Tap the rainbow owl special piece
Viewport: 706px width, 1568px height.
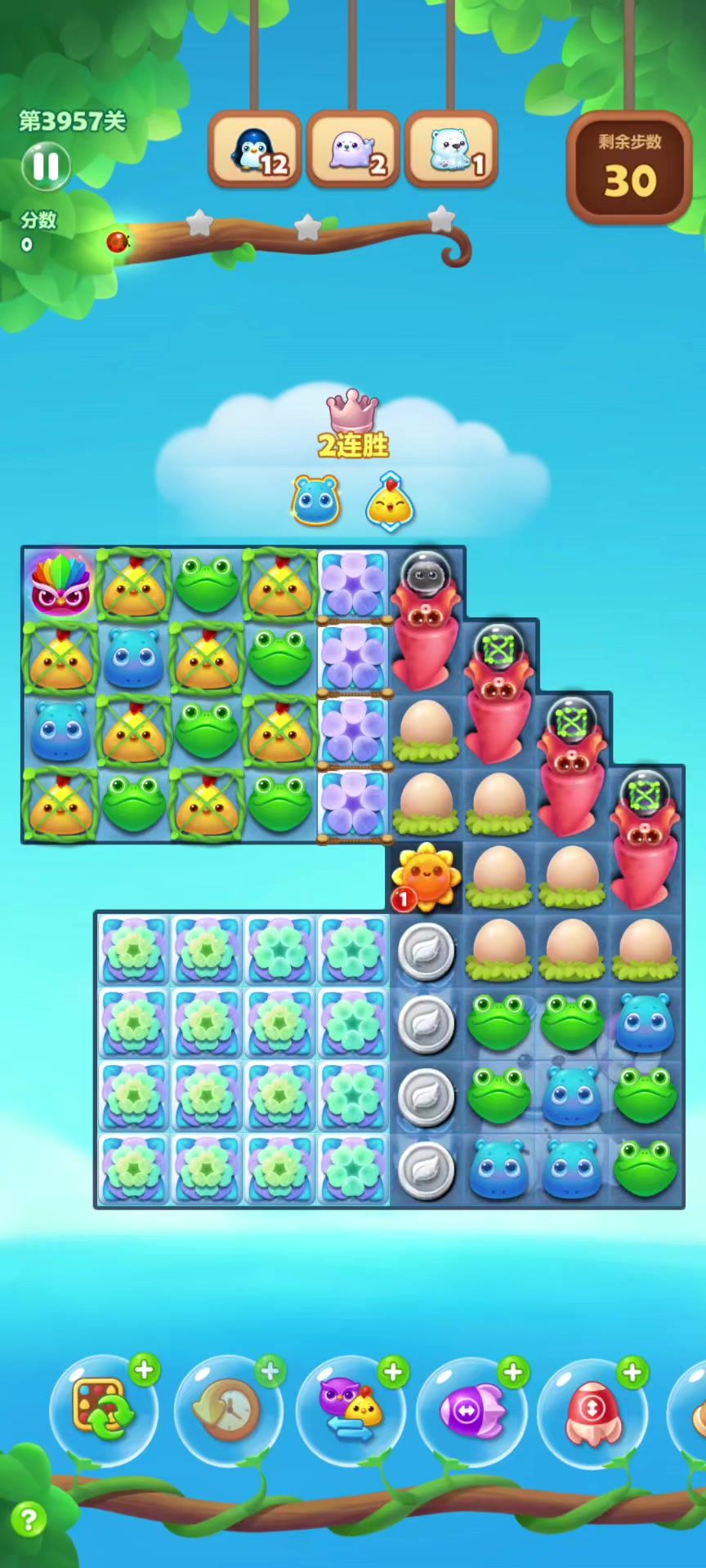tap(60, 584)
